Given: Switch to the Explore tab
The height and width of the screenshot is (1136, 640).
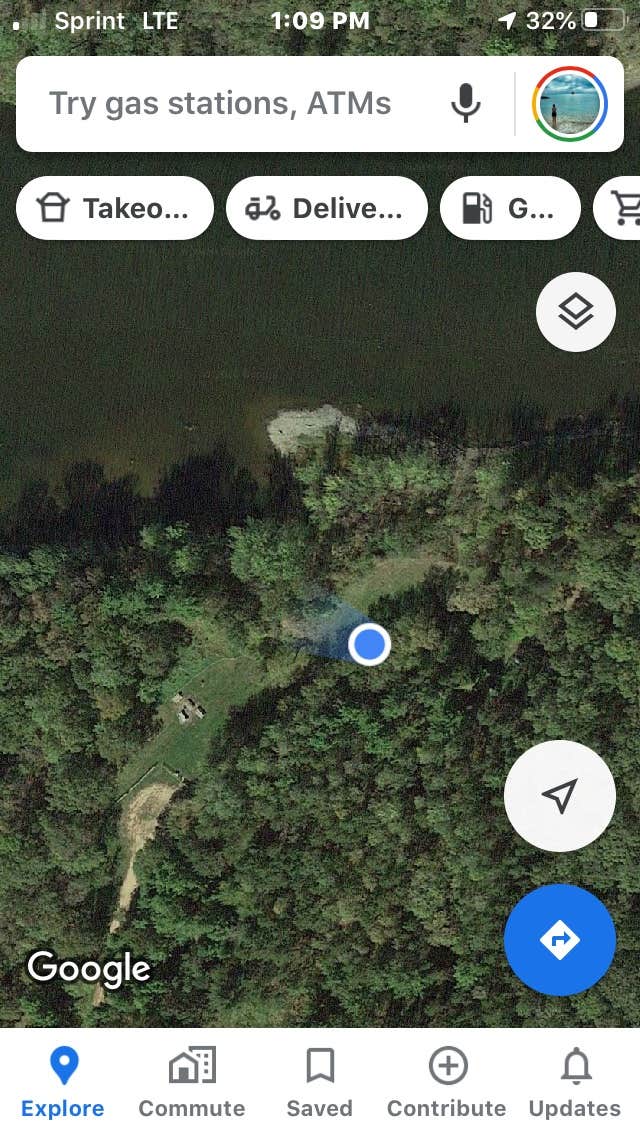Looking at the screenshot, I should 63,1083.
